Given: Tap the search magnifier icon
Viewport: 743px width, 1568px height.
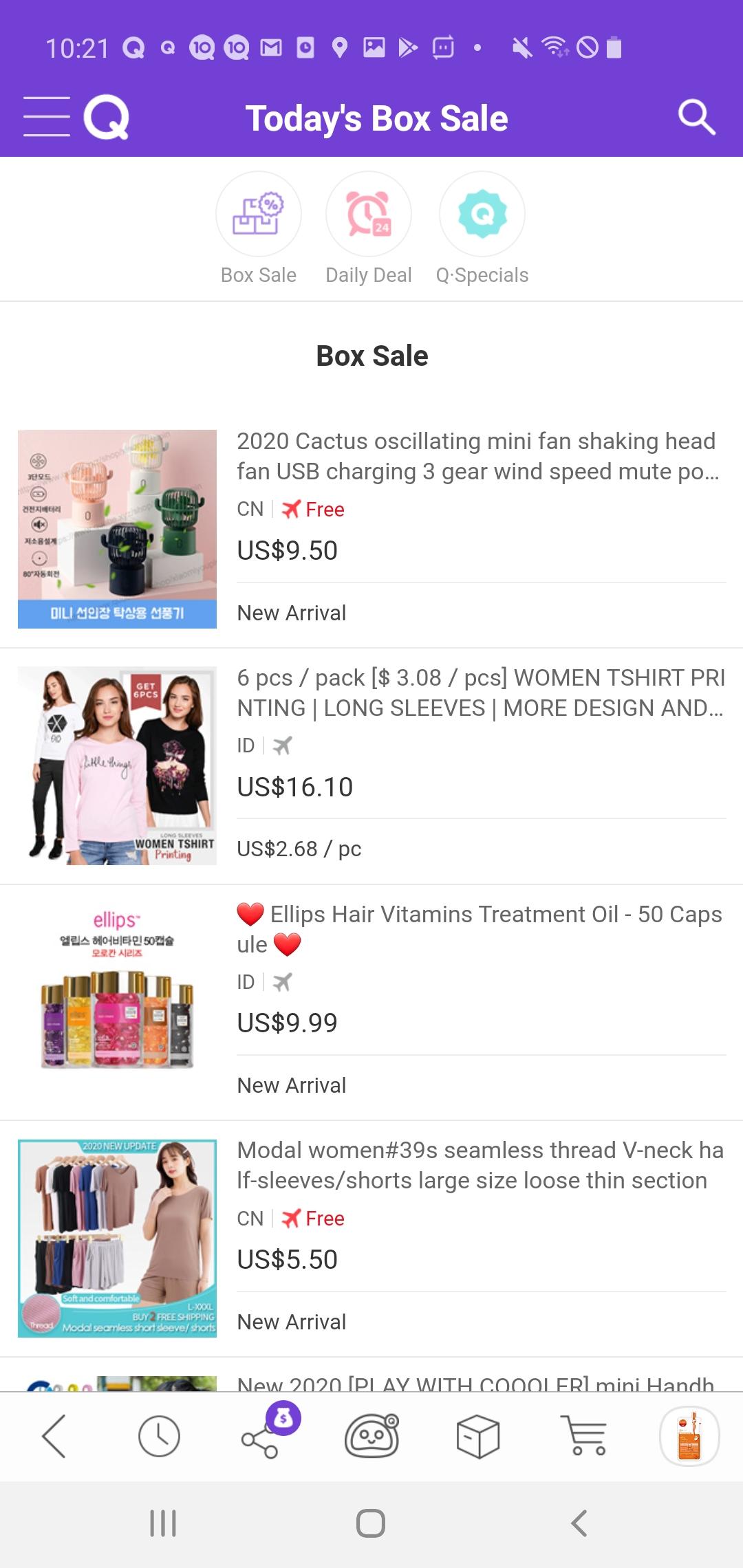Looking at the screenshot, I should pyautogui.click(x=696, y=117).
